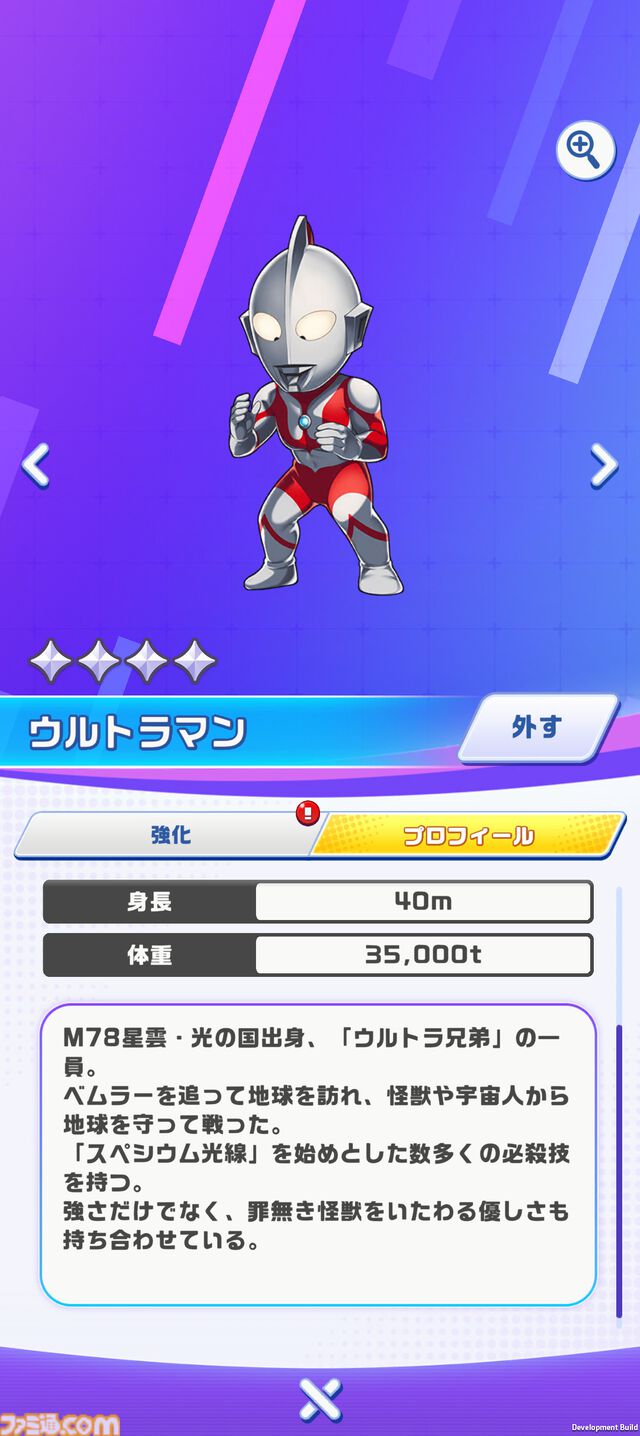The height and width of the screenshot is (1436, 640).
Task: Go to the next character
Action: click(x=603, y=465)
